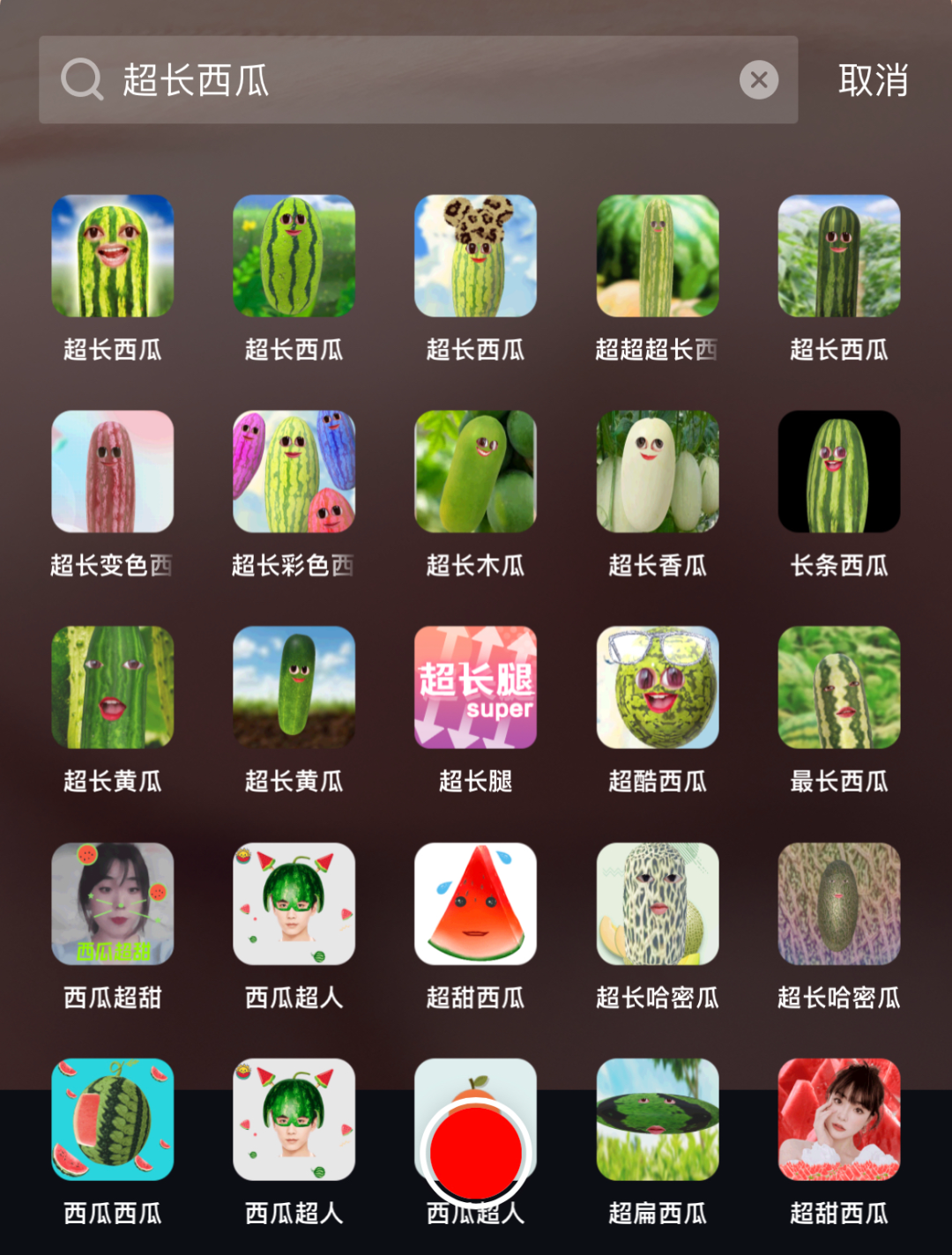Choose the 最长西瓜 effect
This screenshot has width=952, height=1255.
pos(838,688)
